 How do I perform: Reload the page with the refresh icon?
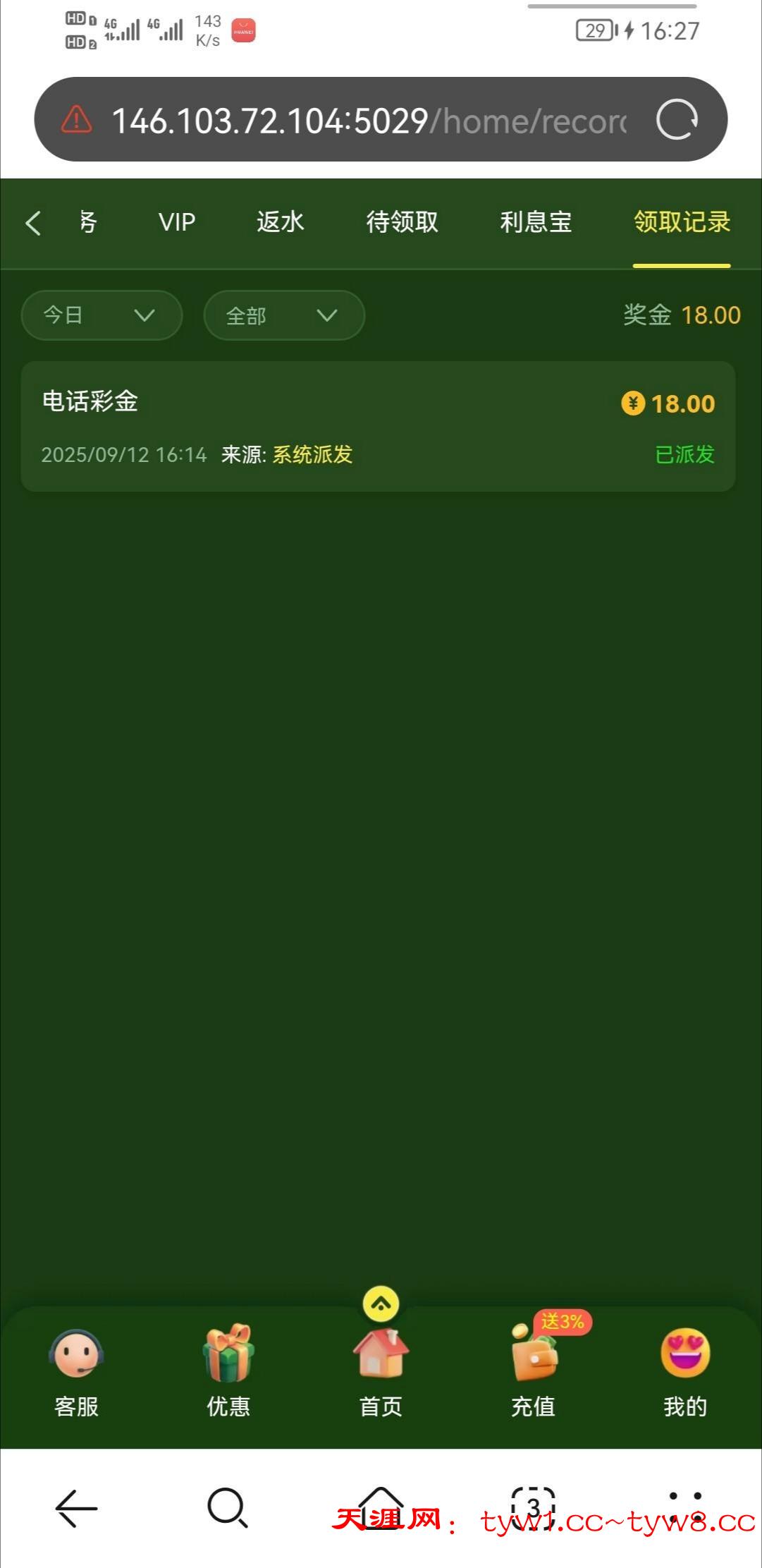click(x=677, y=120)
